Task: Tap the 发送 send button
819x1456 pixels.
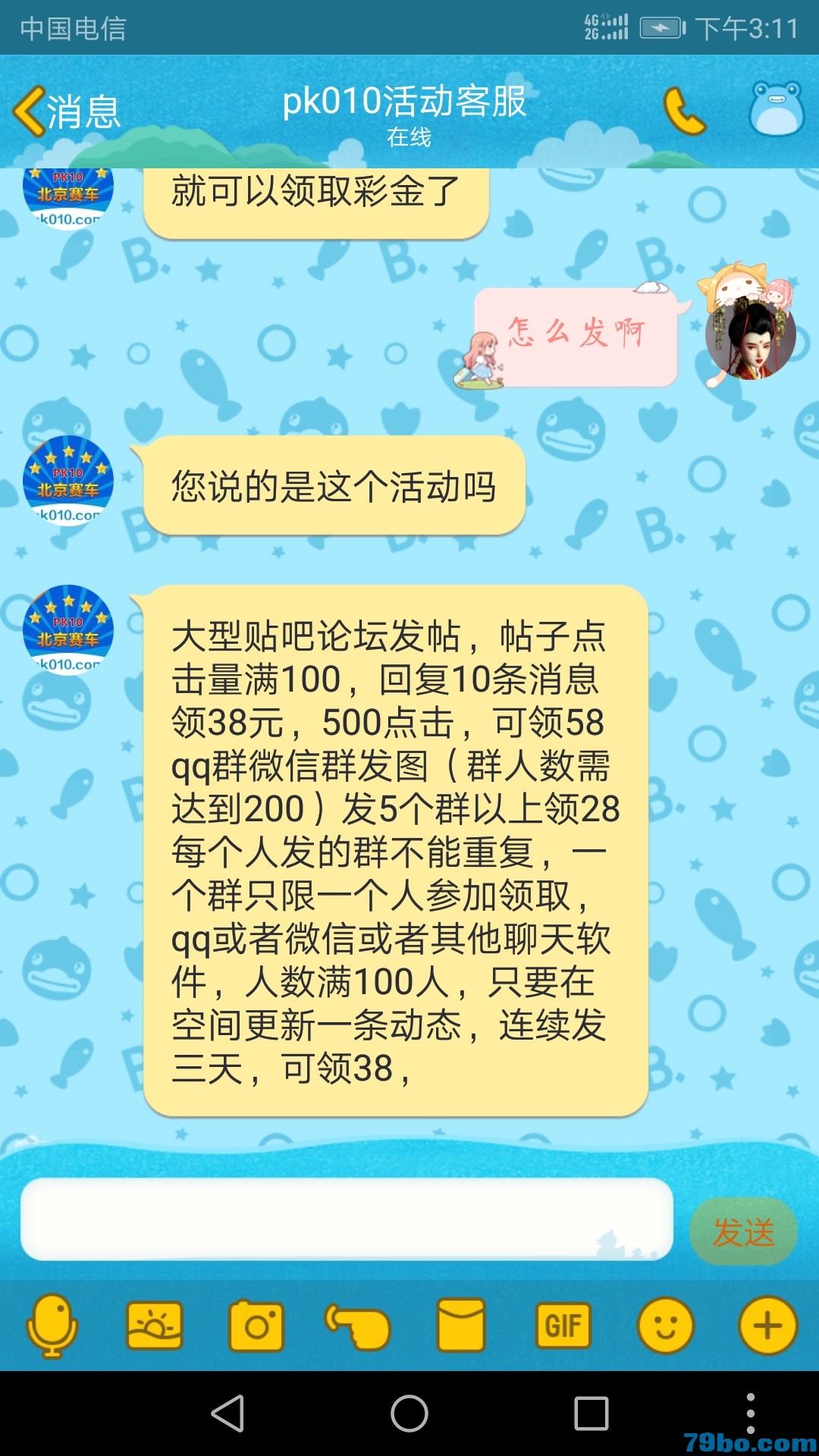Action: 743,1232
